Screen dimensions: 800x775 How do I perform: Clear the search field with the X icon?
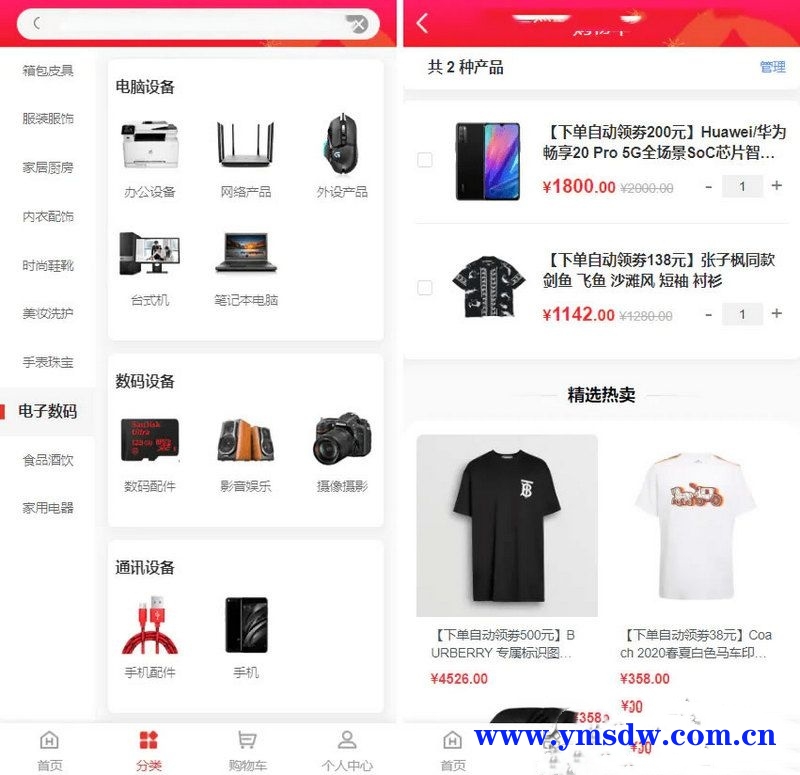tap(357, 24)
